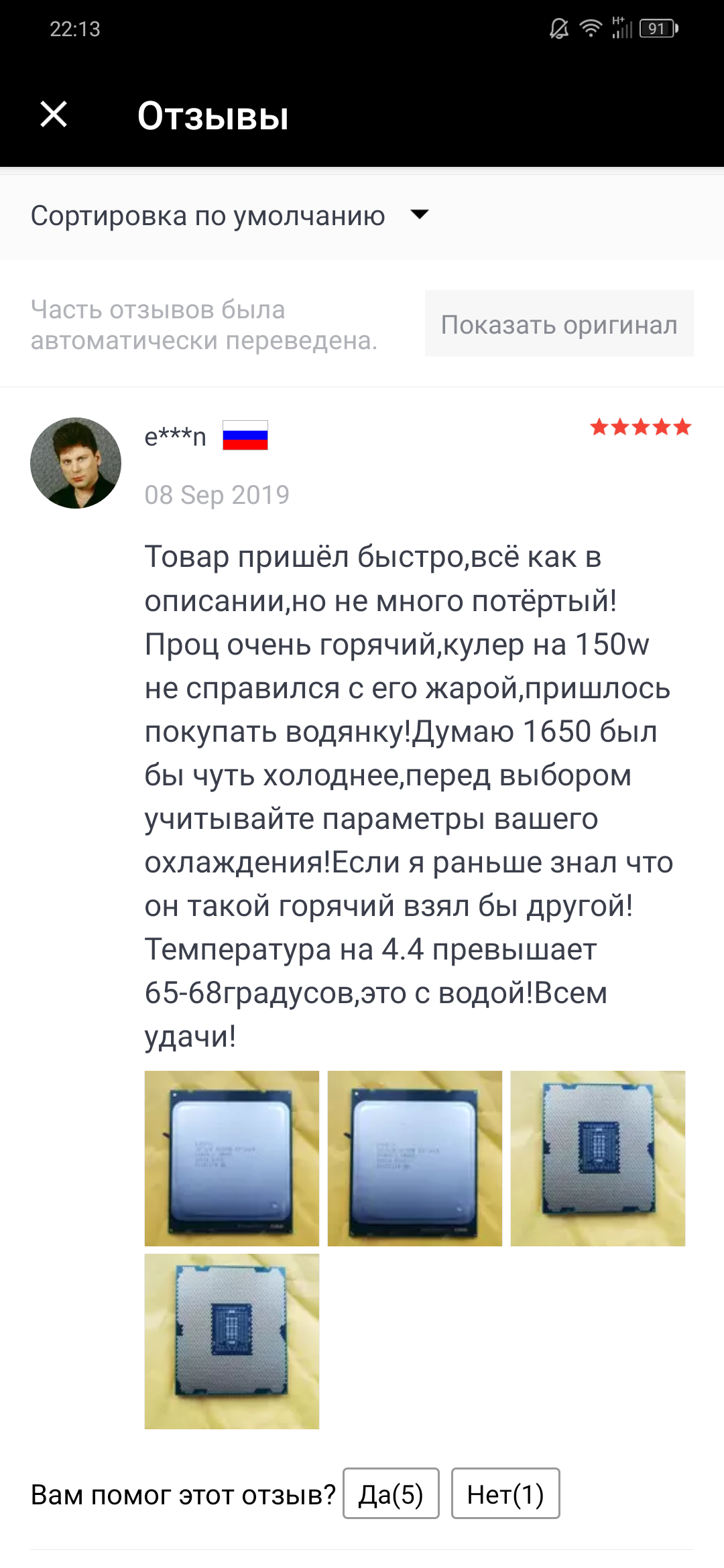
Task: Expand the Сортировка по умолчанию dropdown
Action: pos(229,216)
